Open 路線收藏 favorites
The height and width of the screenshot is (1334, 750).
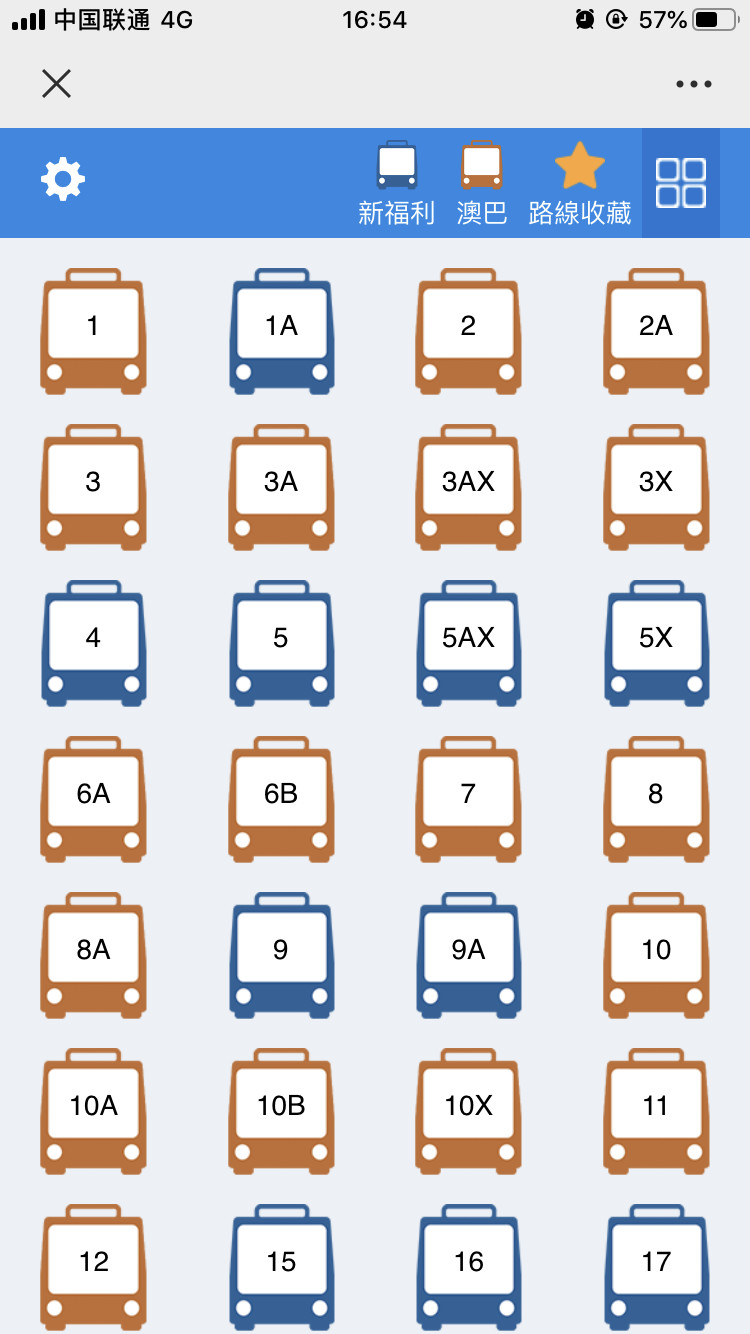[580, 183]
